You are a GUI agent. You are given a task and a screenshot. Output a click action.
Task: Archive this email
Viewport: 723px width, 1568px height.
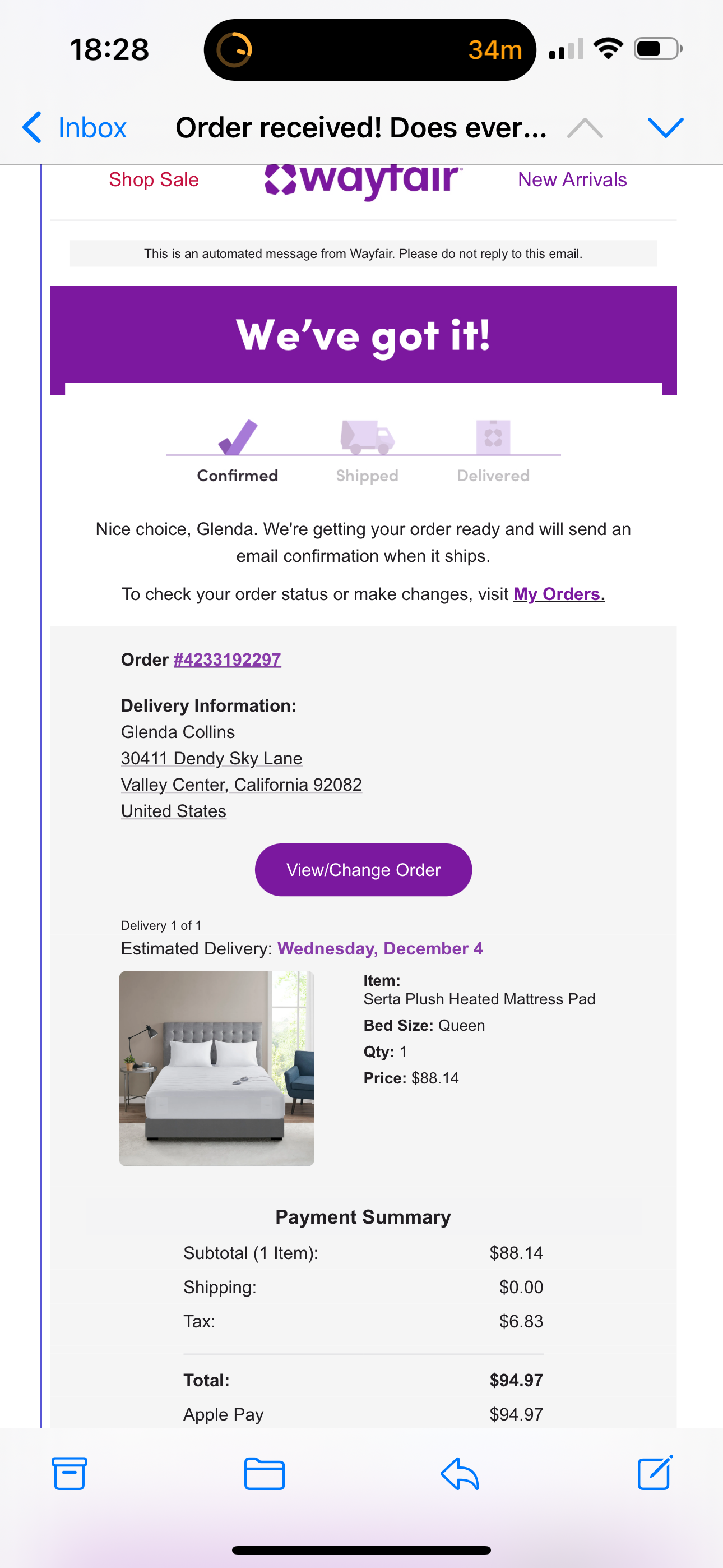click(x=69, y=1474)
